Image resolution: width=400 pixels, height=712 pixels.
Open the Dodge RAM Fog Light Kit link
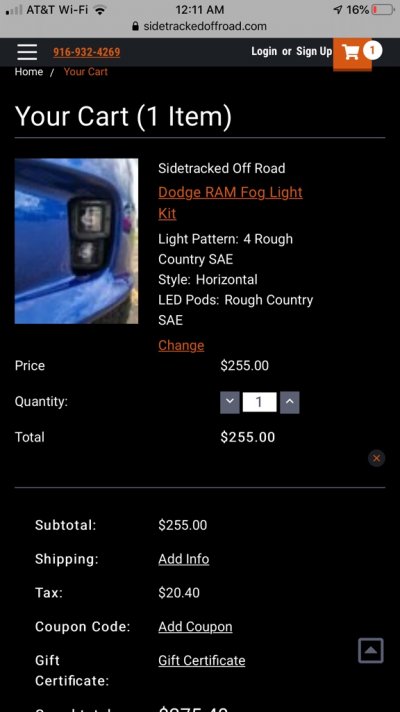230,203
